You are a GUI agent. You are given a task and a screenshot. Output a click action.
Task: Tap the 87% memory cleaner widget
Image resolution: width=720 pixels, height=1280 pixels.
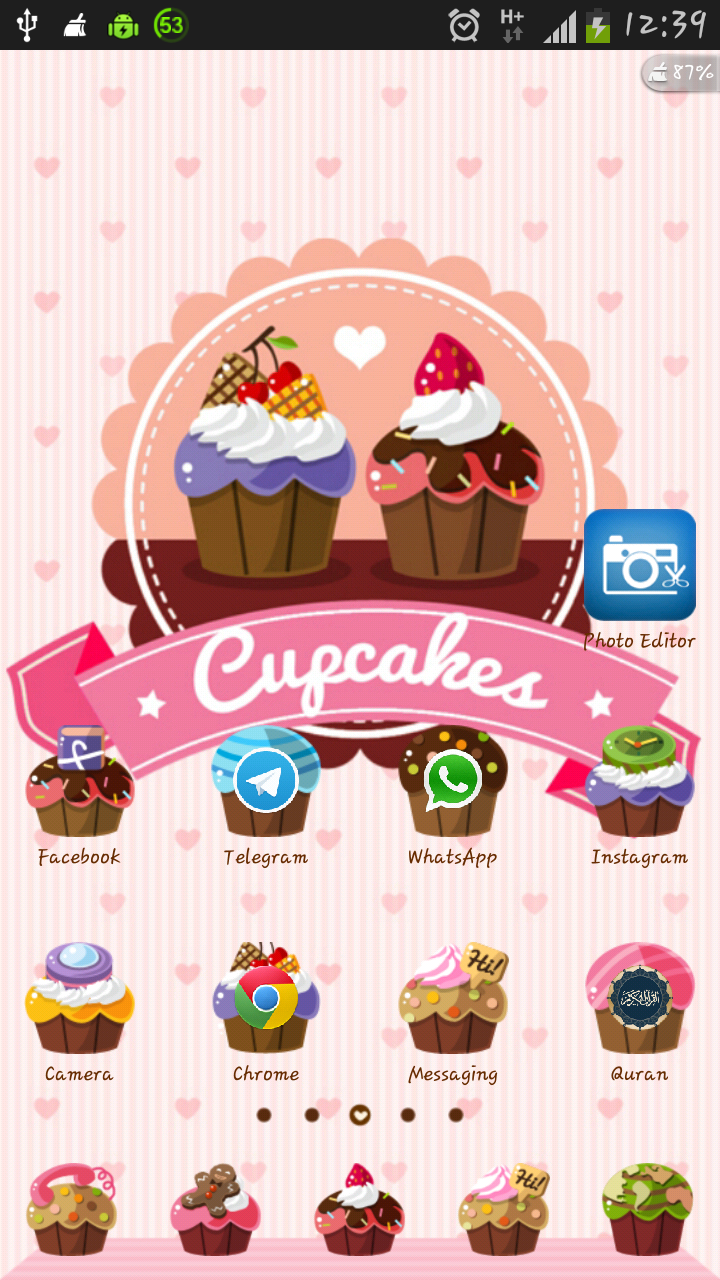(681, 72)
